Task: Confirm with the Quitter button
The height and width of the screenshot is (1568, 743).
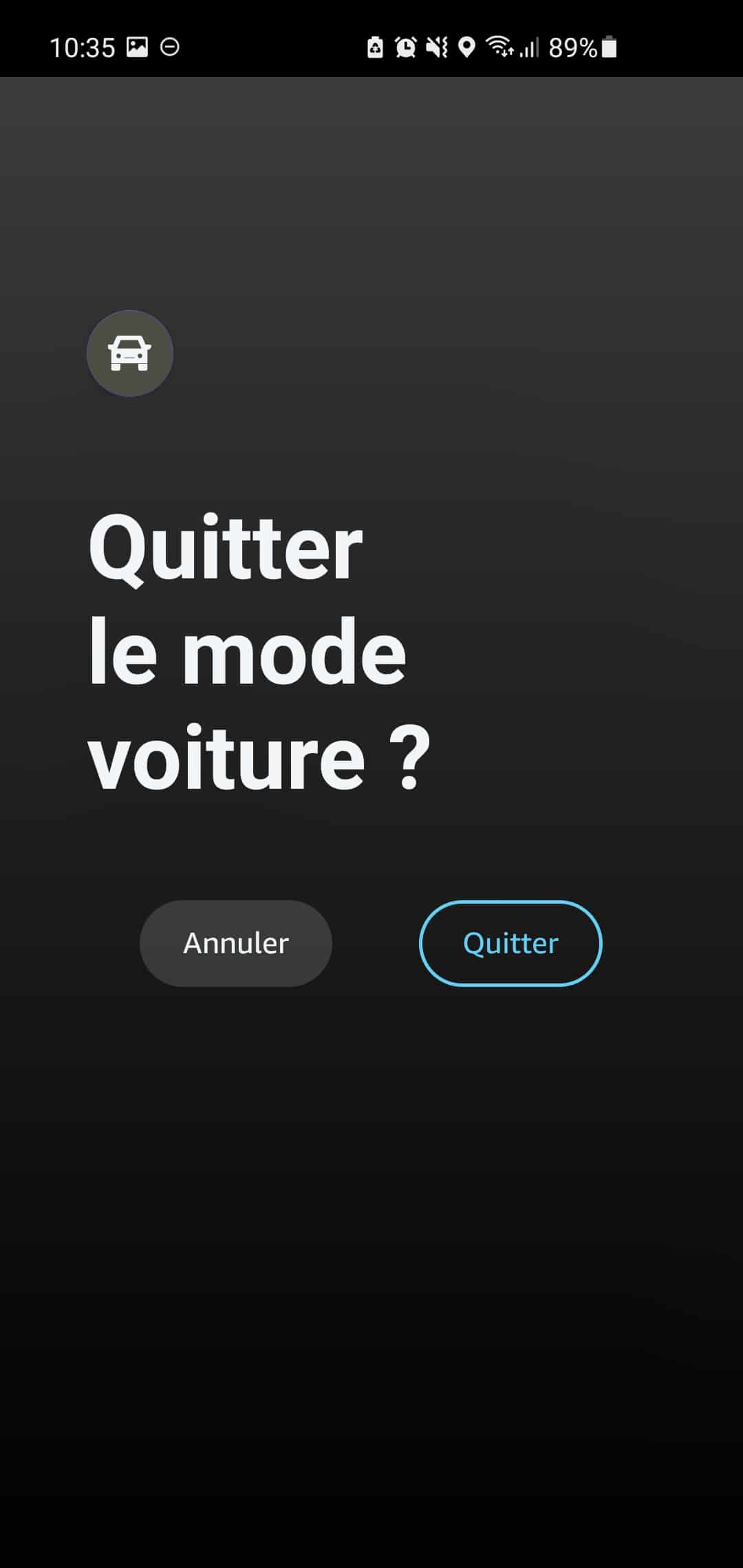Action: 510,943
